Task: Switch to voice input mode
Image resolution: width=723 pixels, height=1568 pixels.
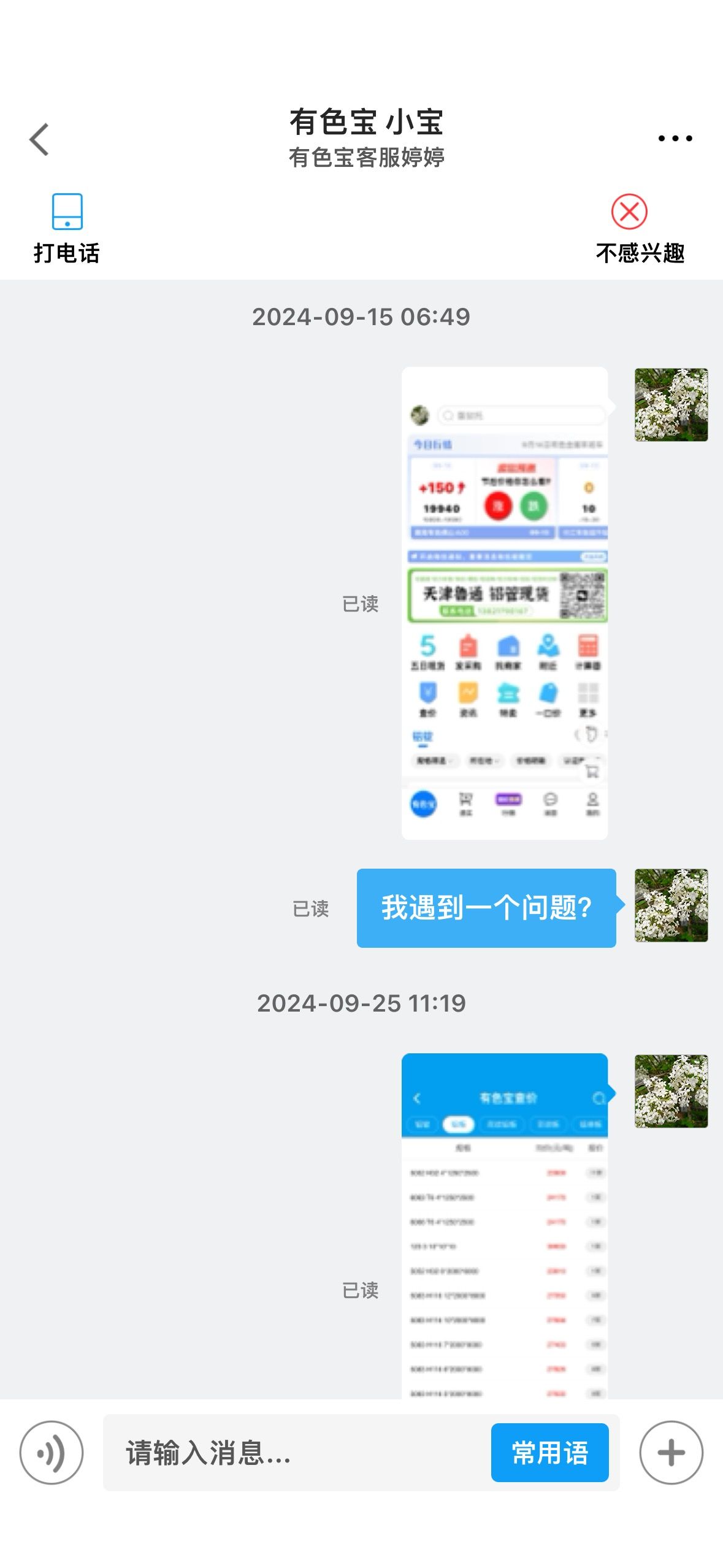Action: coord(52,1452)
